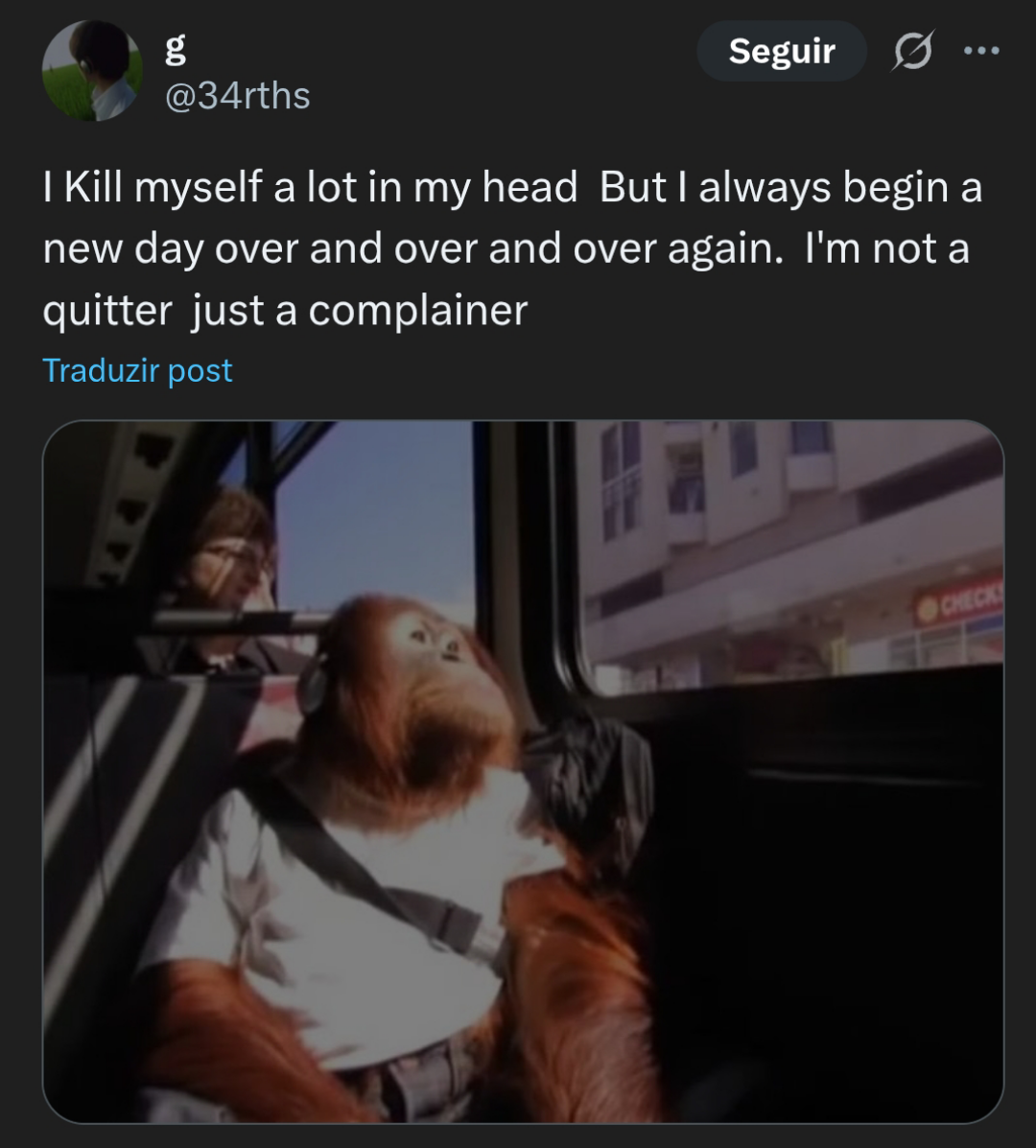The height and width of the screenshot is (1148, 1036).
Task: Open the @34rths username handle
Action: click(238, 96)
